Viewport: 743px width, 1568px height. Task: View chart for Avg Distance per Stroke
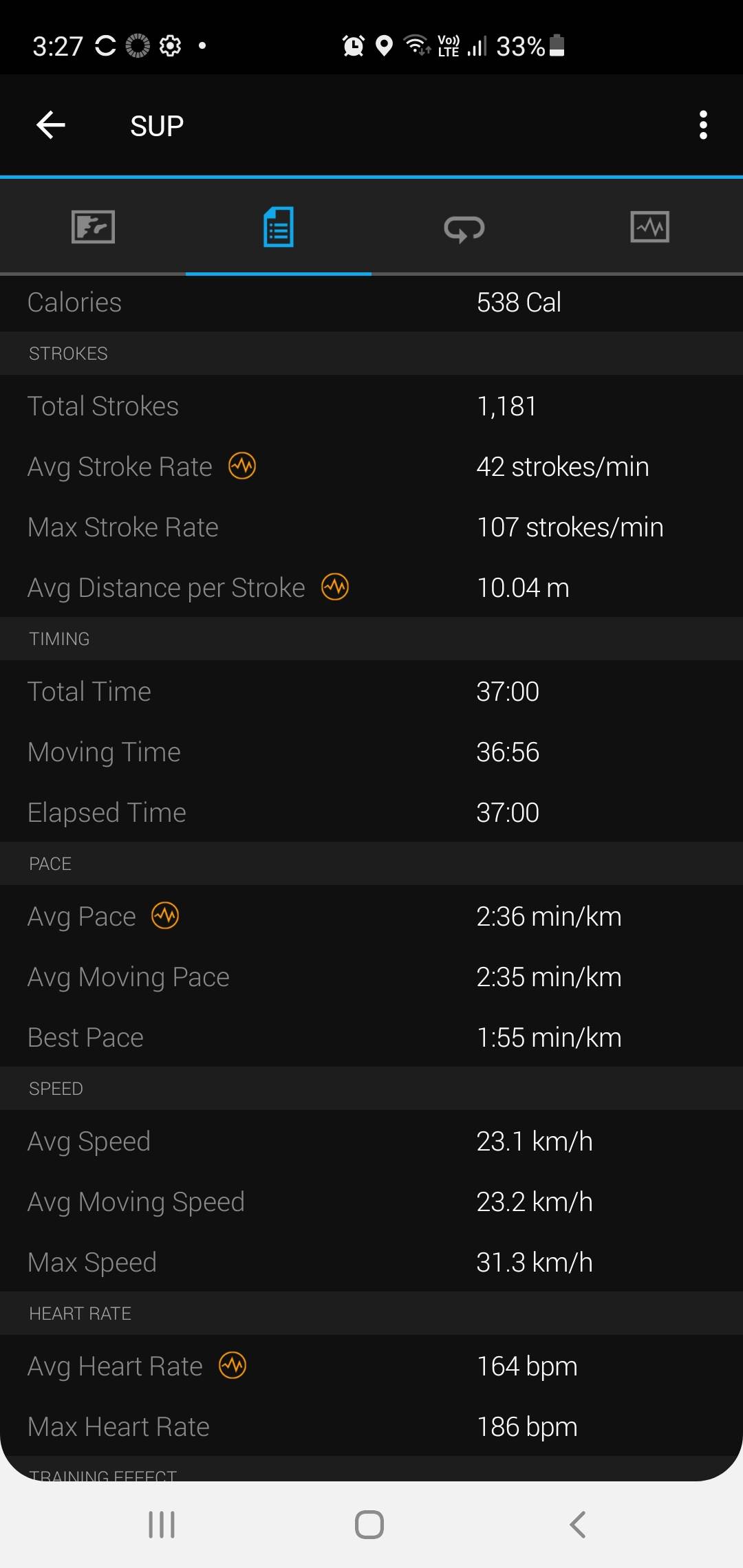point(335,587)
